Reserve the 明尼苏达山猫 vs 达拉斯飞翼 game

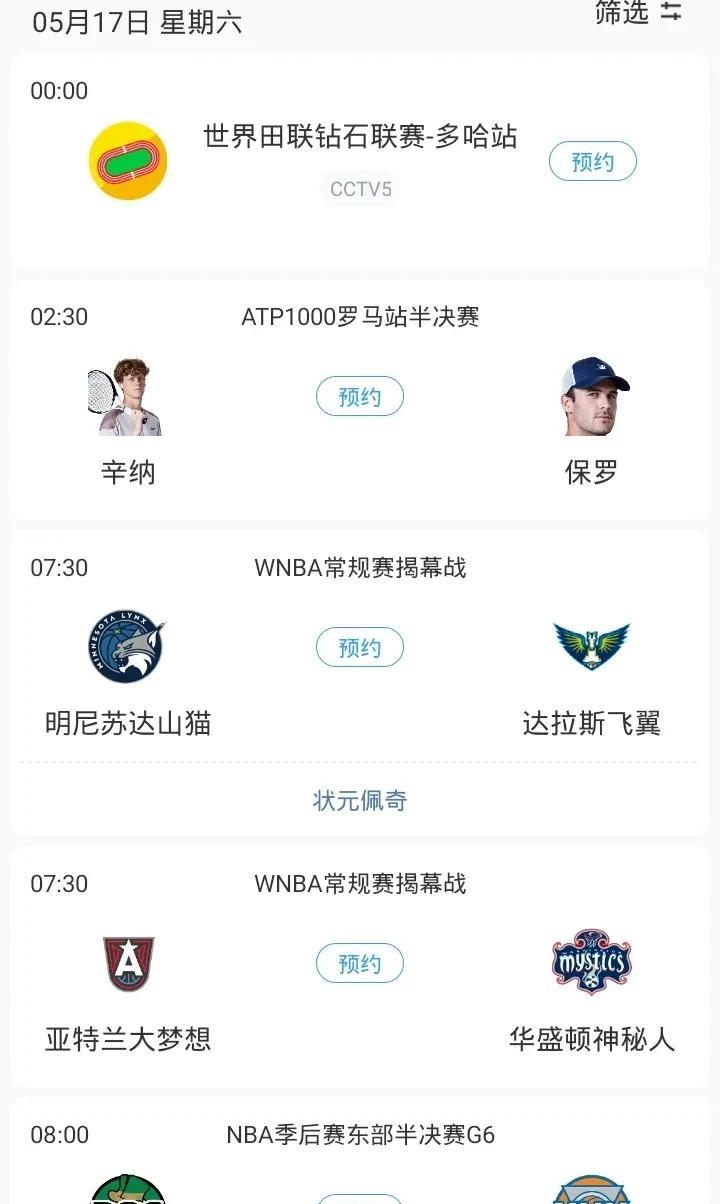click(x=360, y=647)
